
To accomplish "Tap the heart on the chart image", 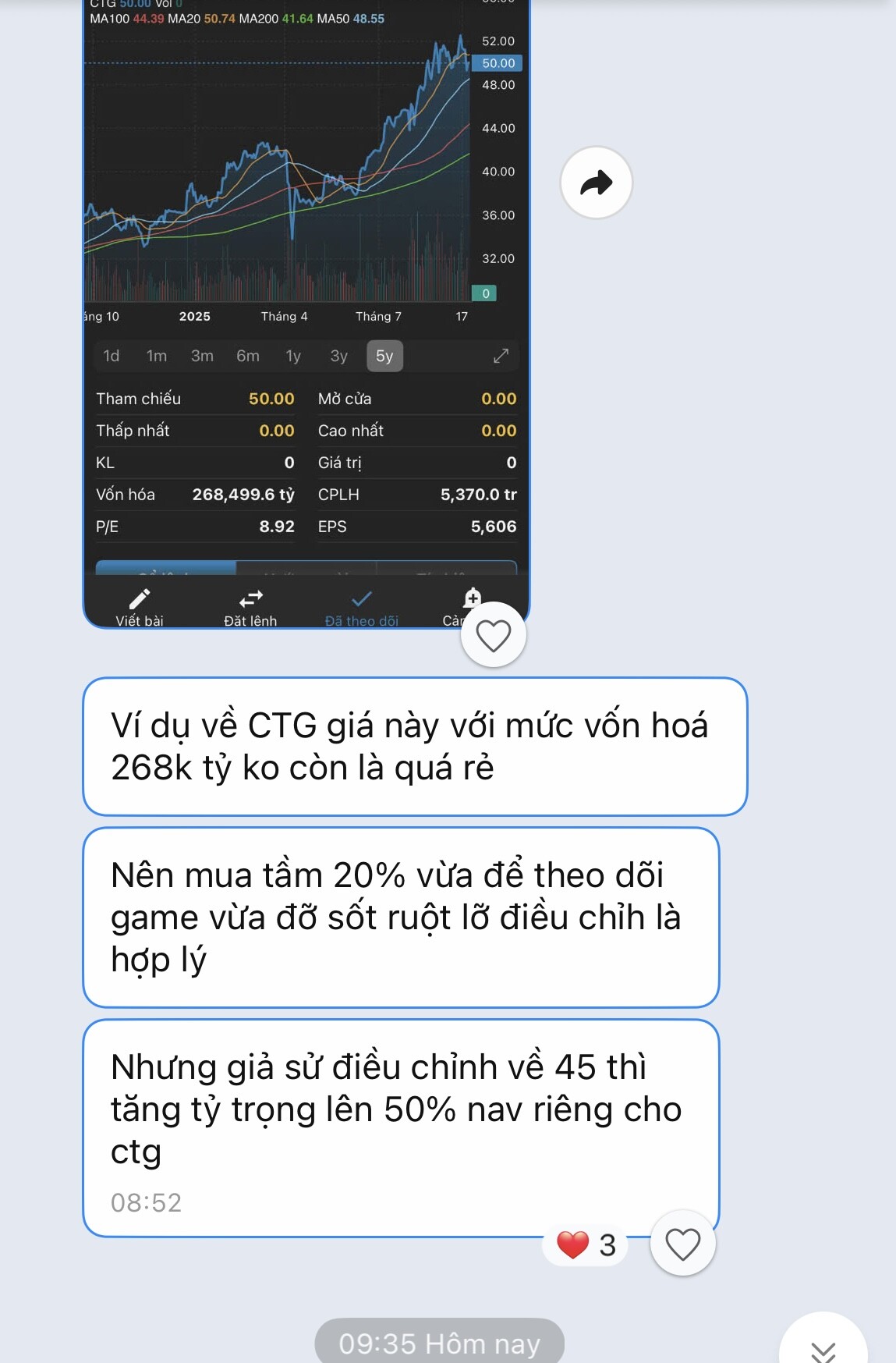I will point(493,635).
